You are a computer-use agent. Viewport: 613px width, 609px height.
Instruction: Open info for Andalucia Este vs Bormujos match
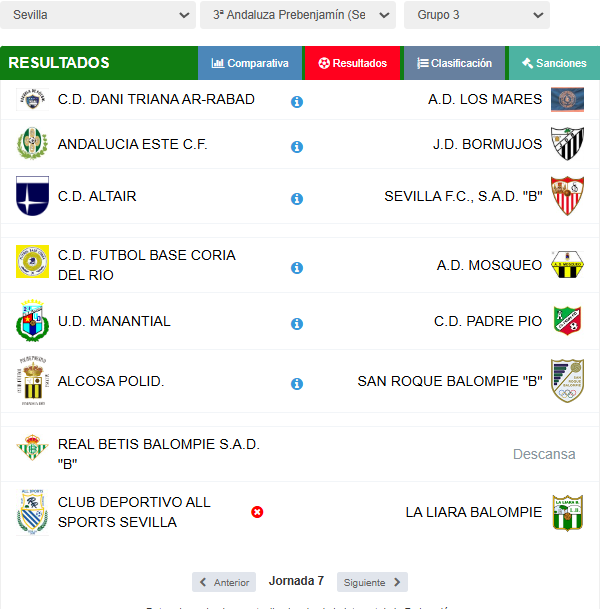point(297,147)
